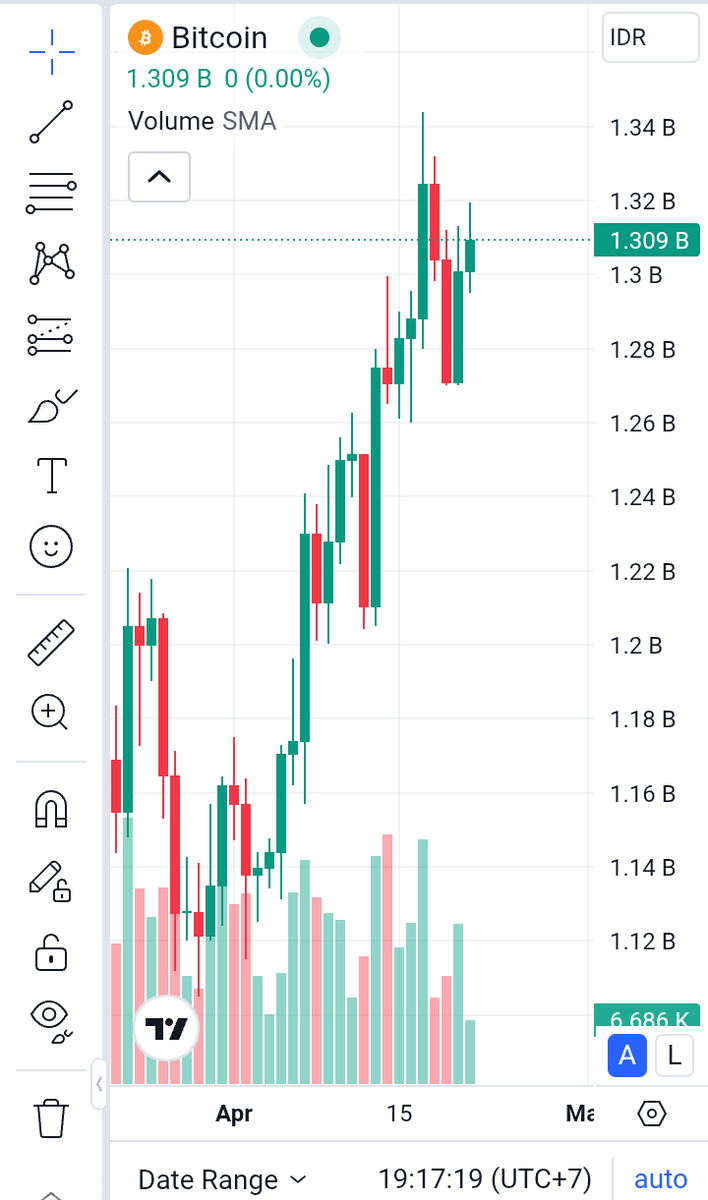Activate the ruler measure tool

pos(51,642)
